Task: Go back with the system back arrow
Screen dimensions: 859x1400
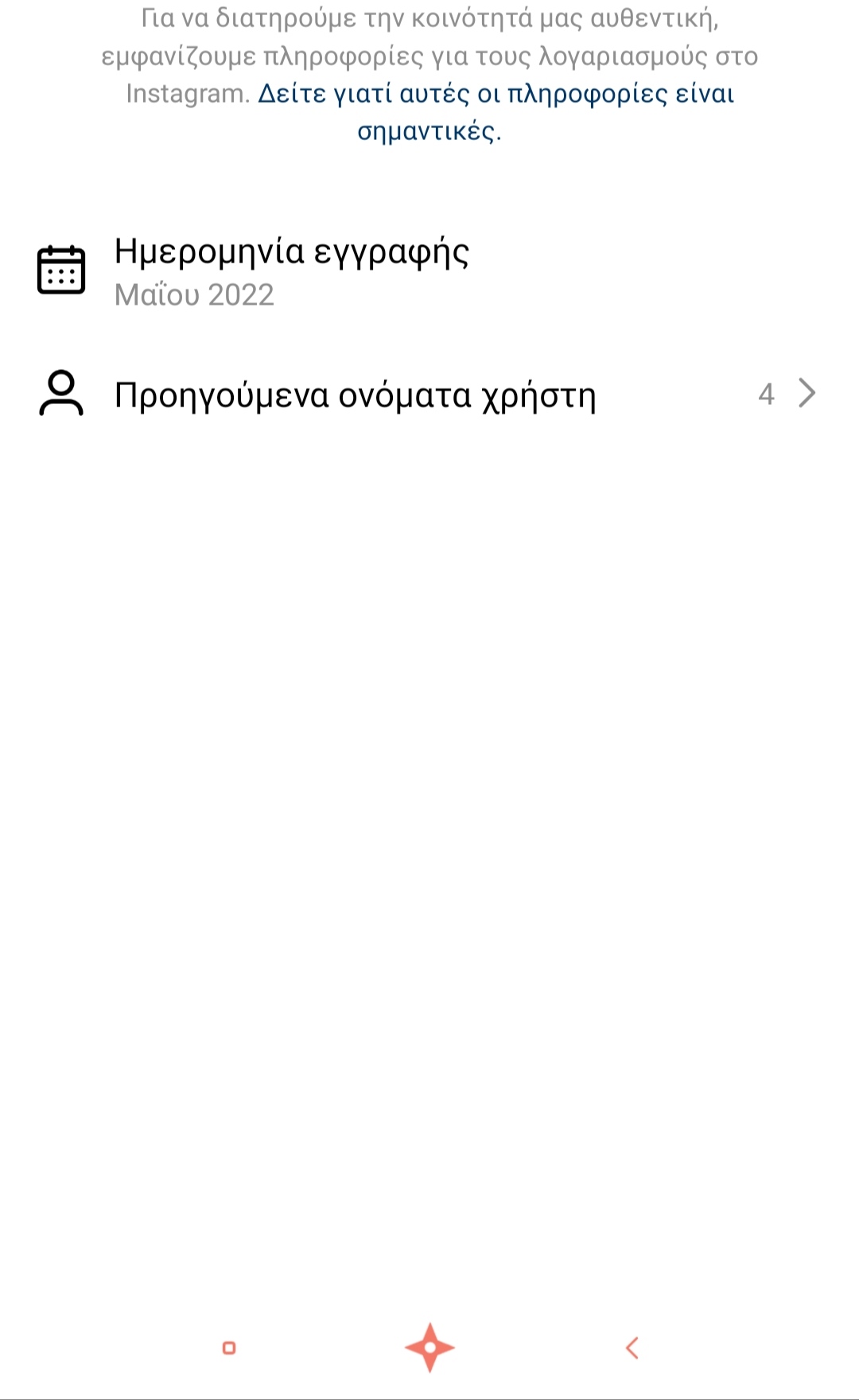Action: coord(632,1347)
